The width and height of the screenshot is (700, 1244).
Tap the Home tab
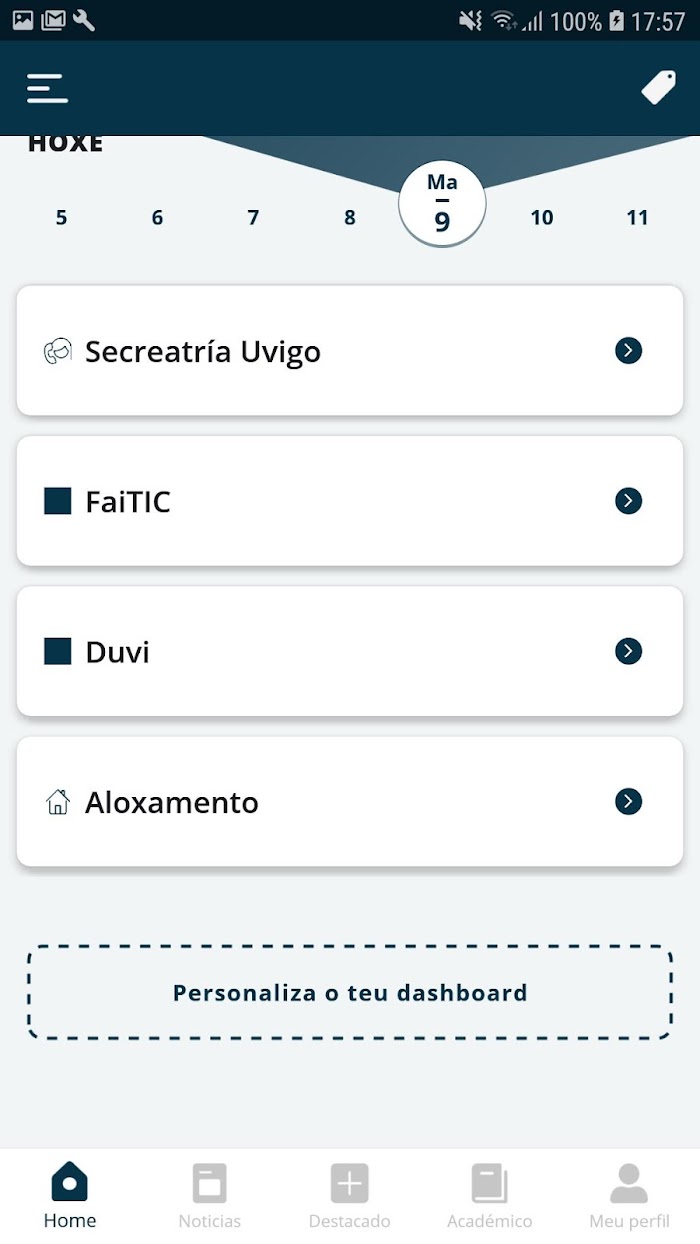(x=70, y=1196)
